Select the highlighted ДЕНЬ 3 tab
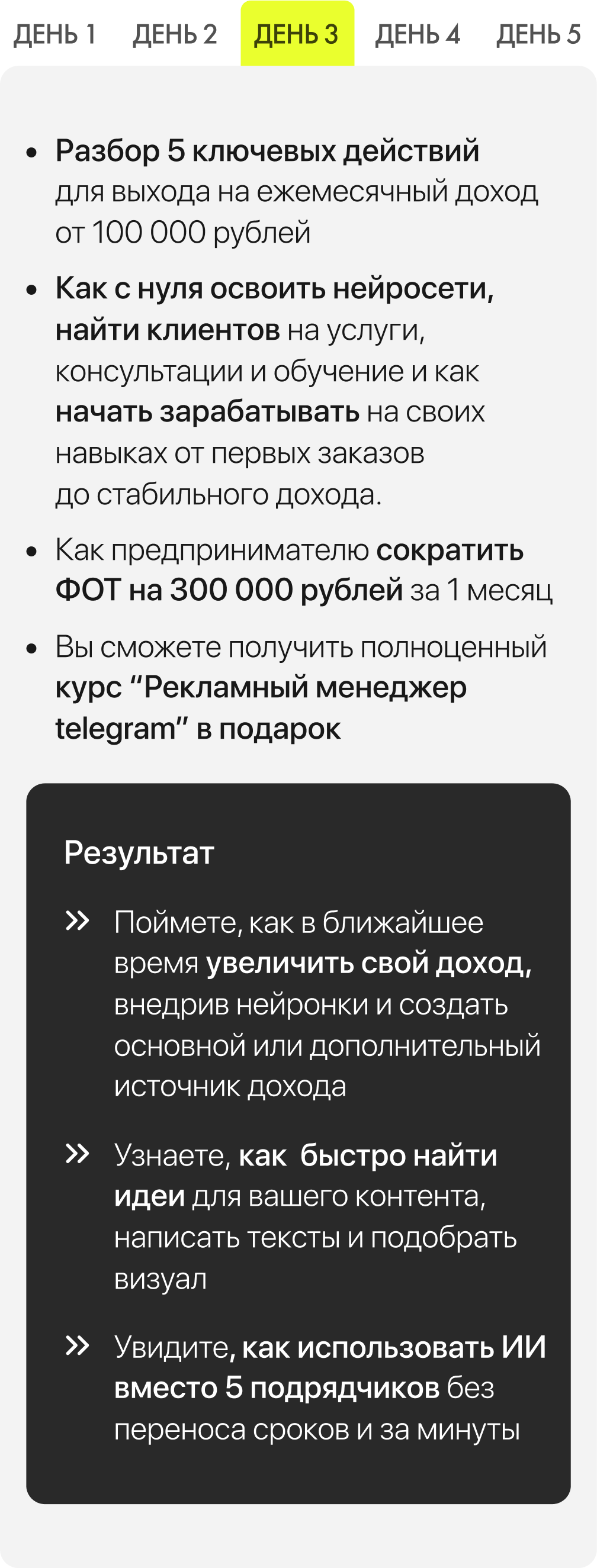597x1568 pixels. pos(297,34)
